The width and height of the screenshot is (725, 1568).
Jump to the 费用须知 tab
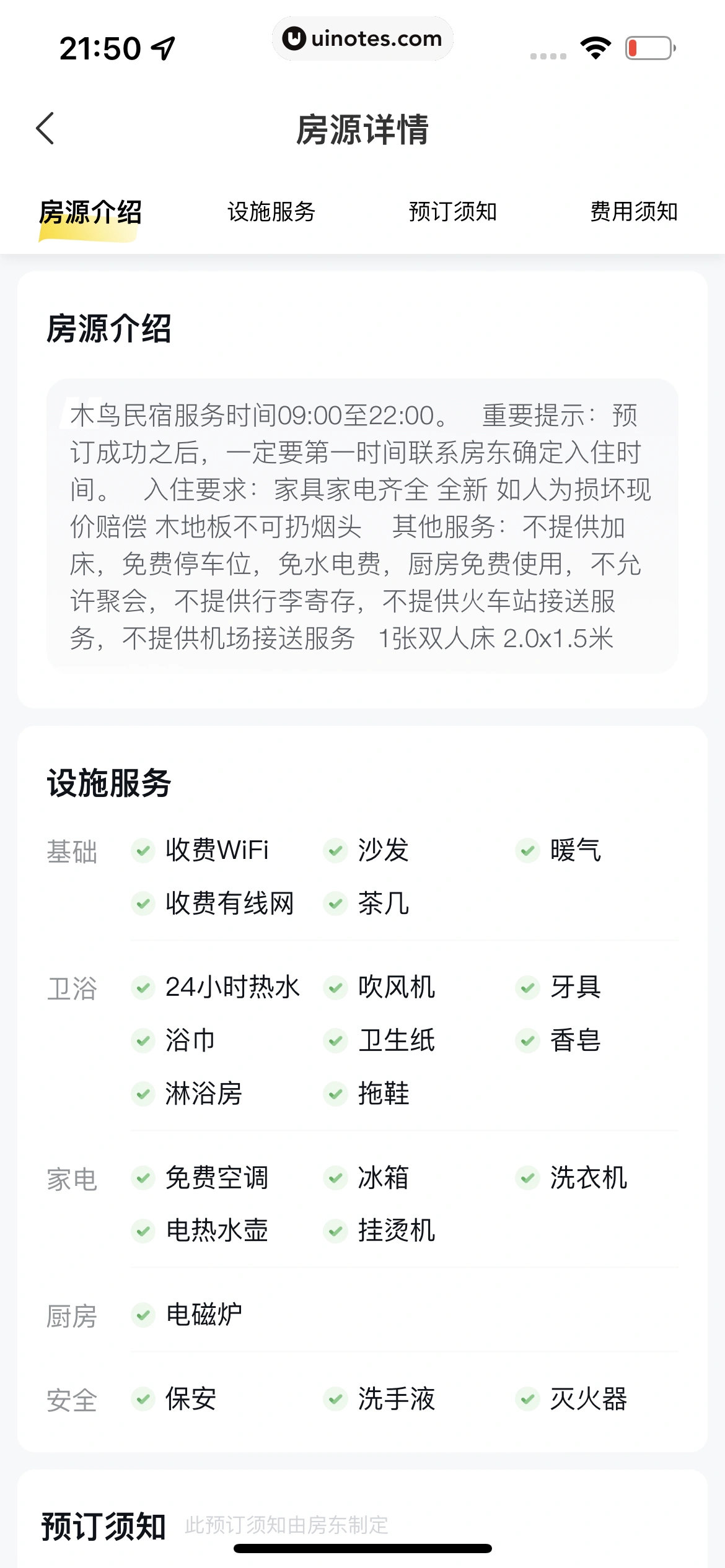(x=633, y=212)
